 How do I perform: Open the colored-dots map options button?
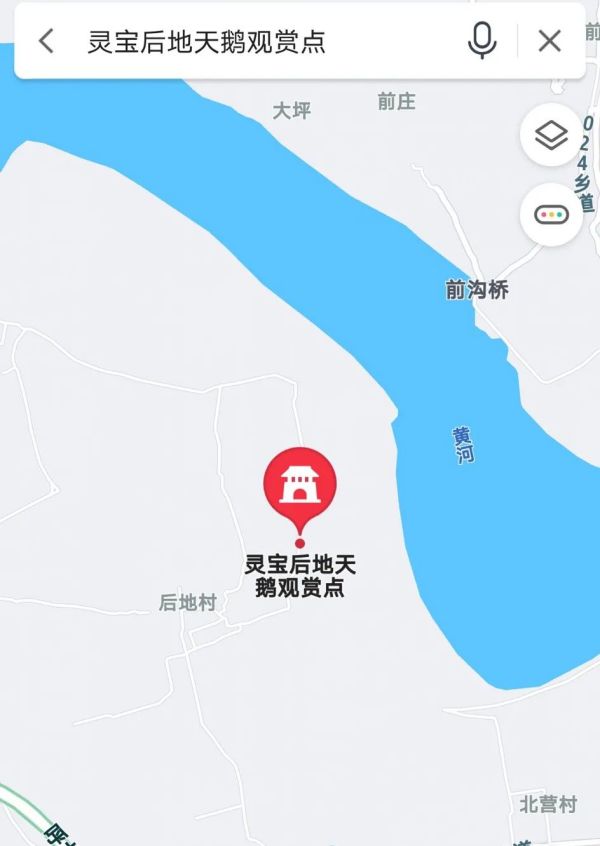pyautogui.click(x=551, y=214)
